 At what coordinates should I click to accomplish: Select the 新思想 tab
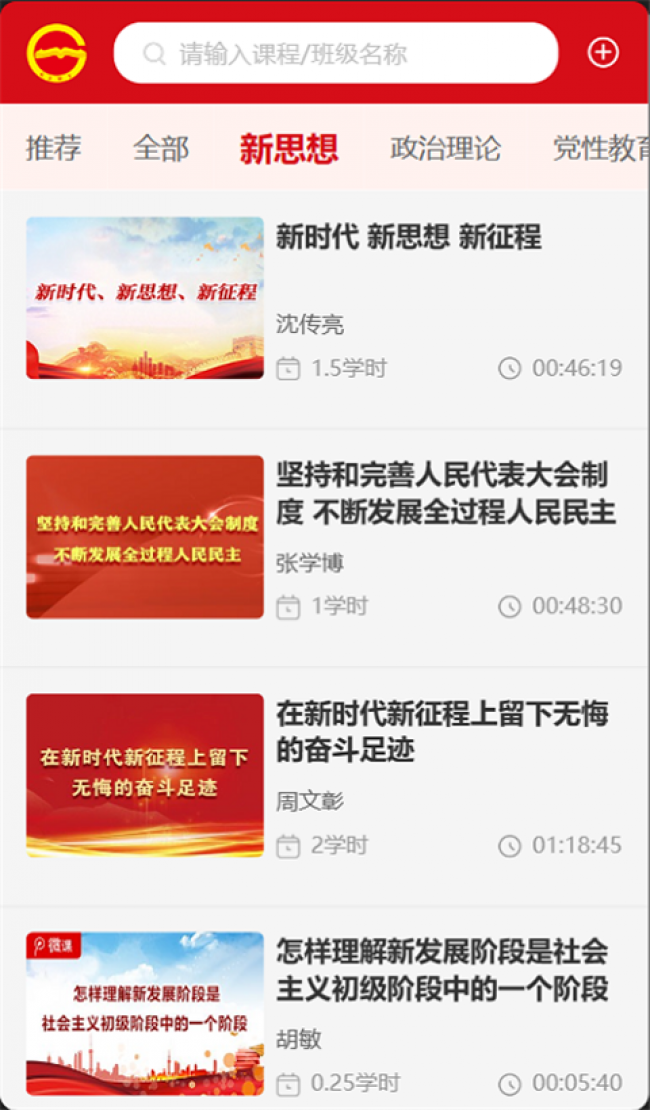click(x=289, y=148)
